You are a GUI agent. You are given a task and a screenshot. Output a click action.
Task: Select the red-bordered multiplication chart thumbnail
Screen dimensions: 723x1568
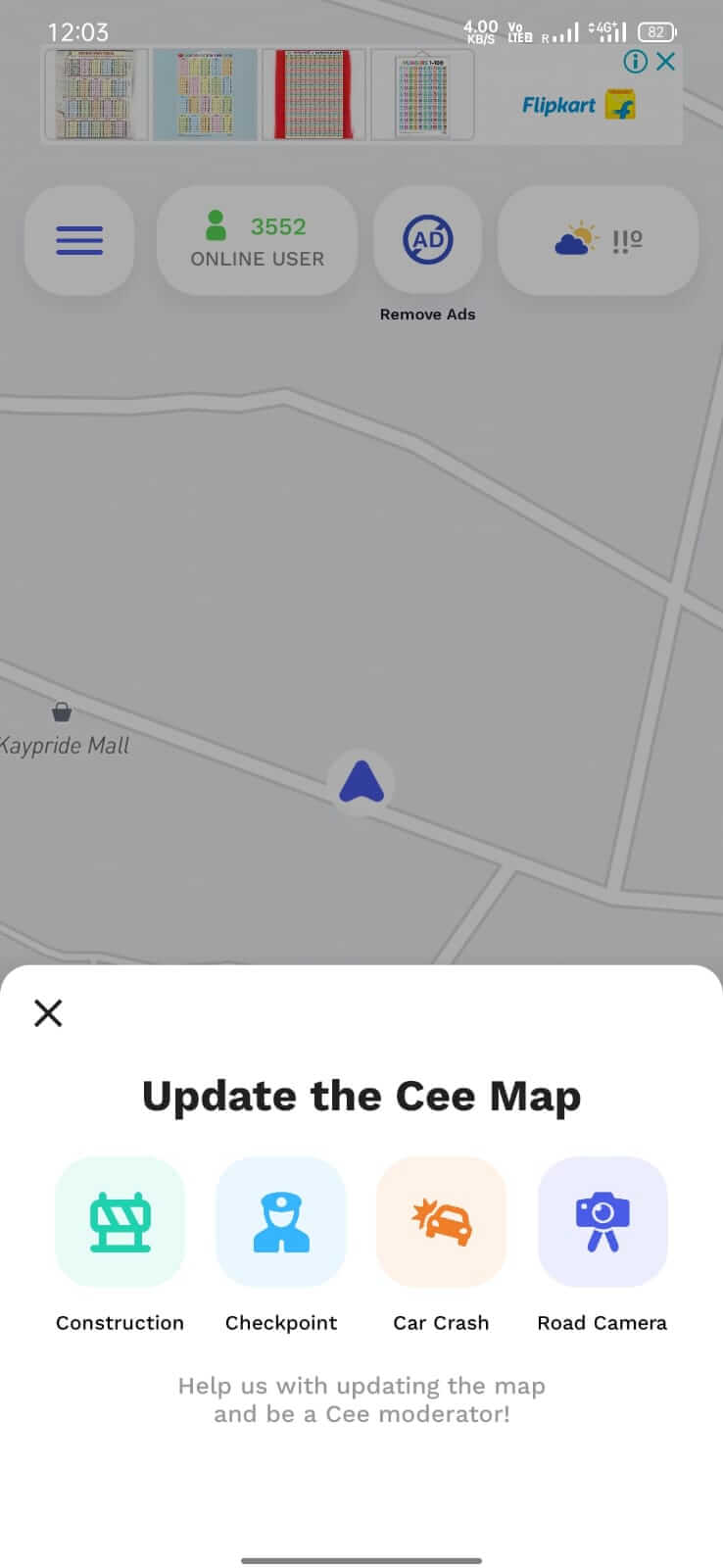pos(313,95)
